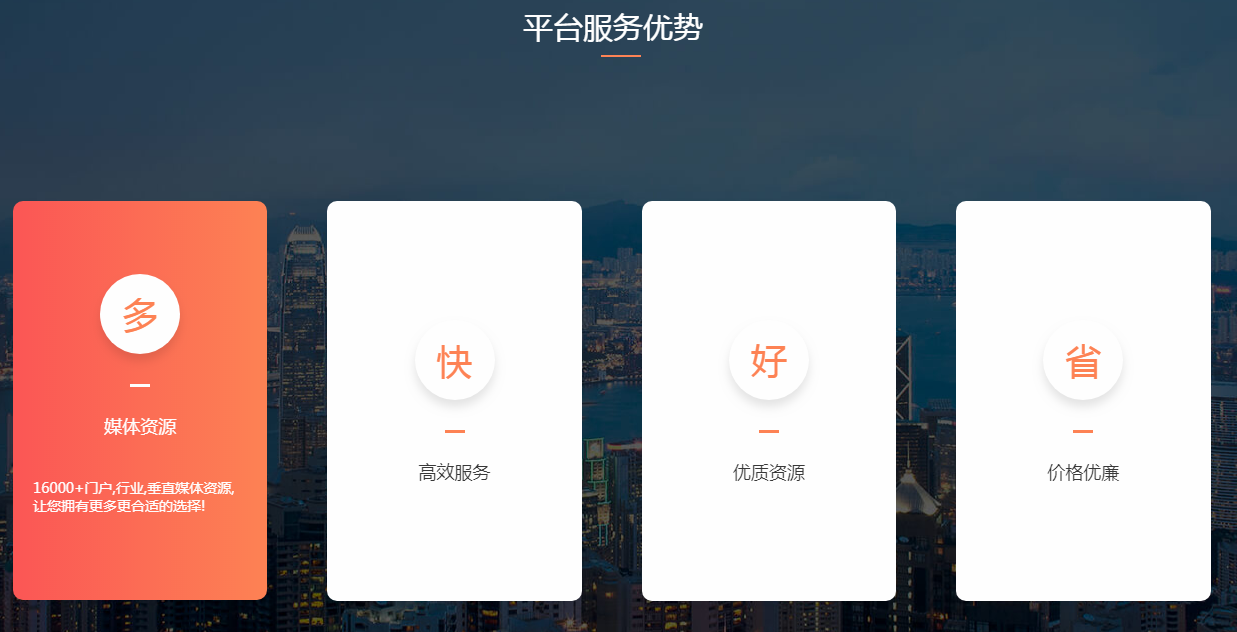The height and width of the screenshot is (632, 1237).
Task: Open the 高效服务 card
Action: click(454, 400)
